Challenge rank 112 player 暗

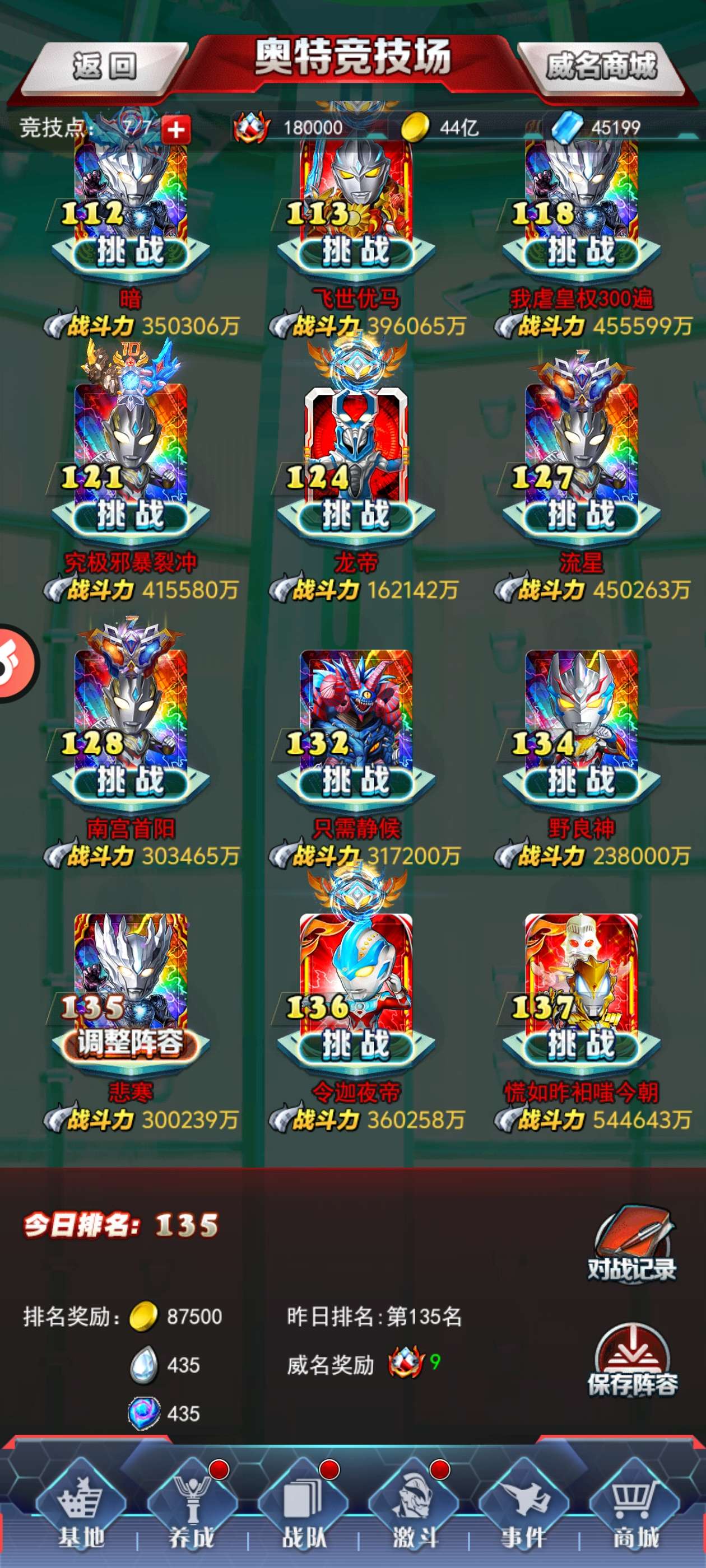click(x=131, y=251)
